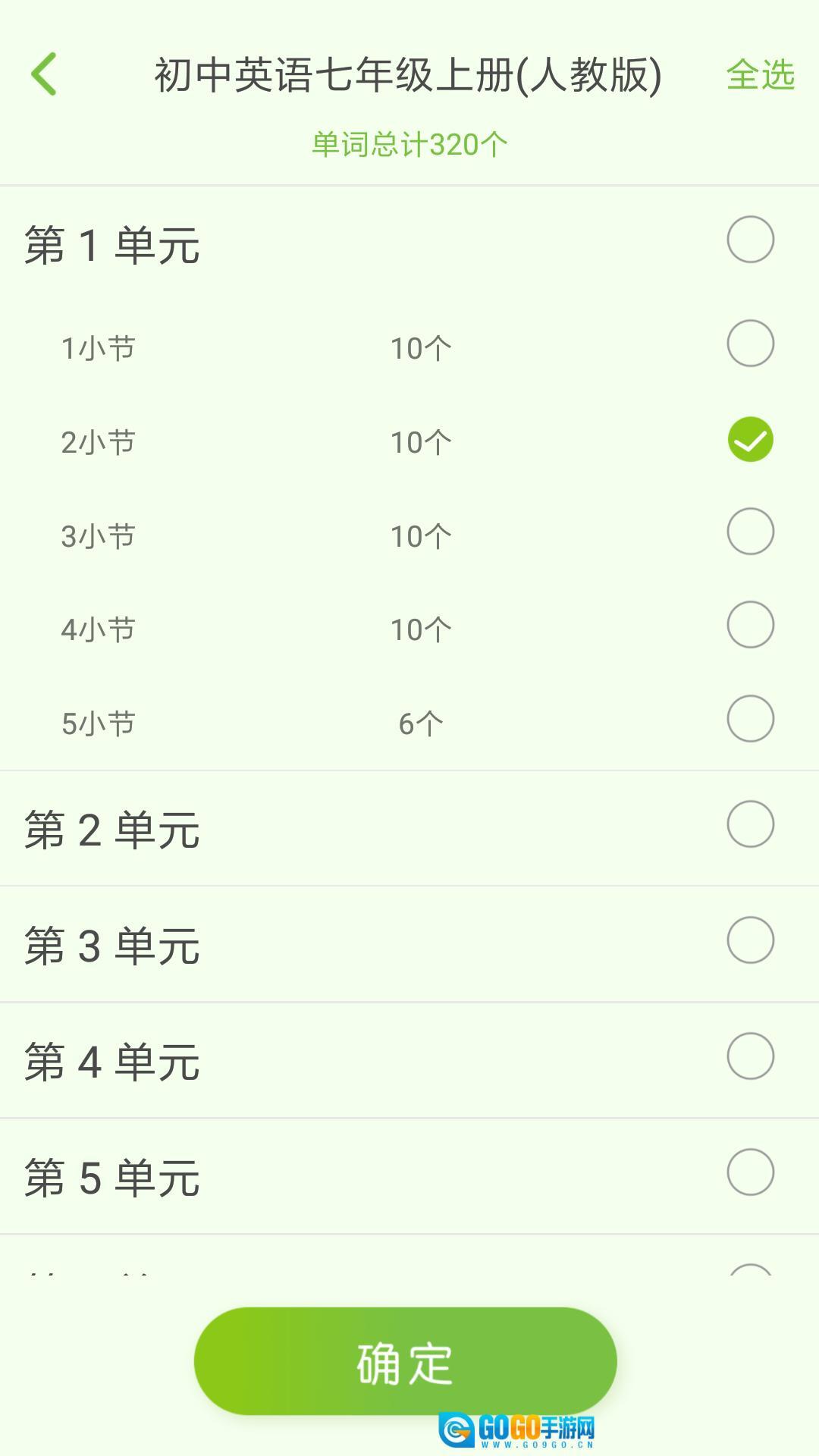
Task: Select the 第 4 单元 checkbox
Action: (x=750, y=1056)
